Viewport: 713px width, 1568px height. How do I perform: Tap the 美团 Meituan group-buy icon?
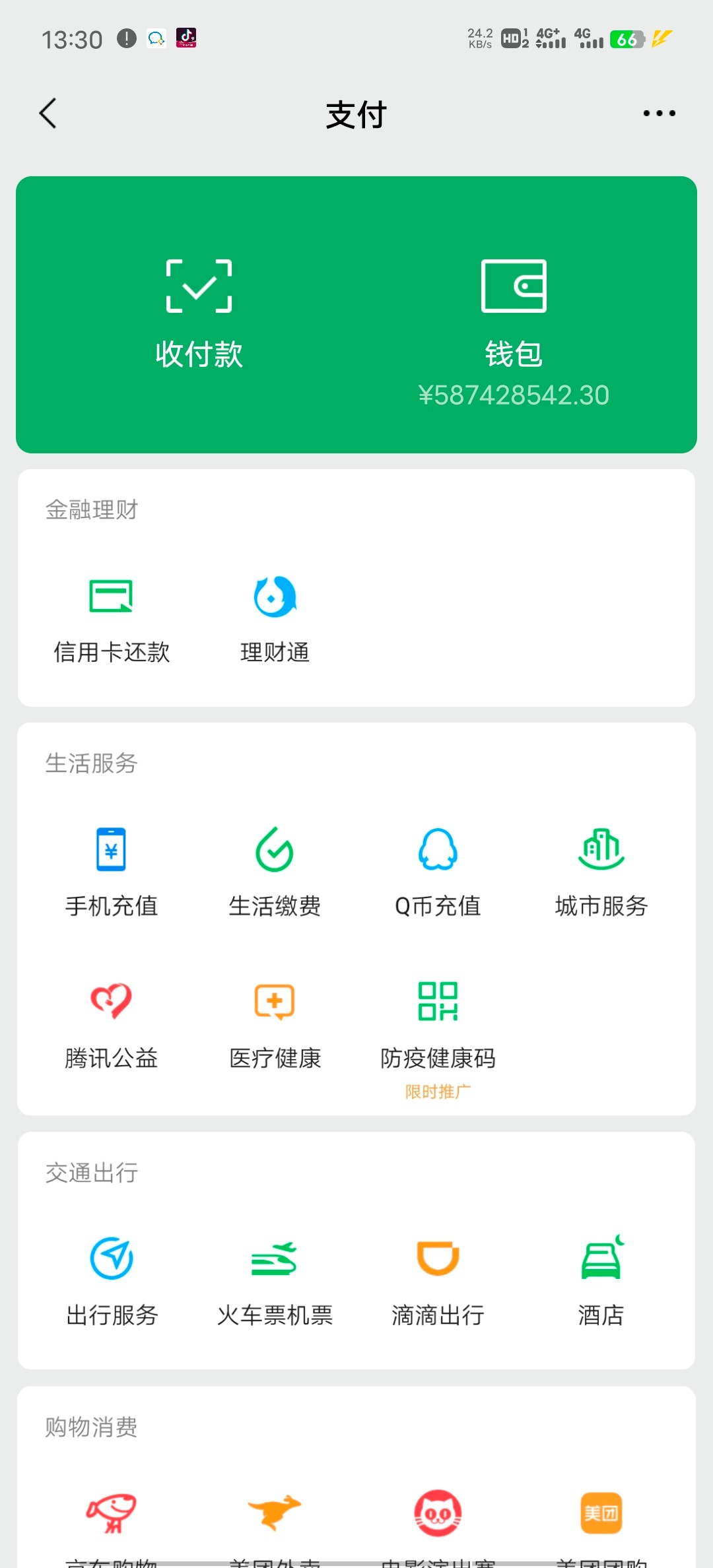point(600,1518)
